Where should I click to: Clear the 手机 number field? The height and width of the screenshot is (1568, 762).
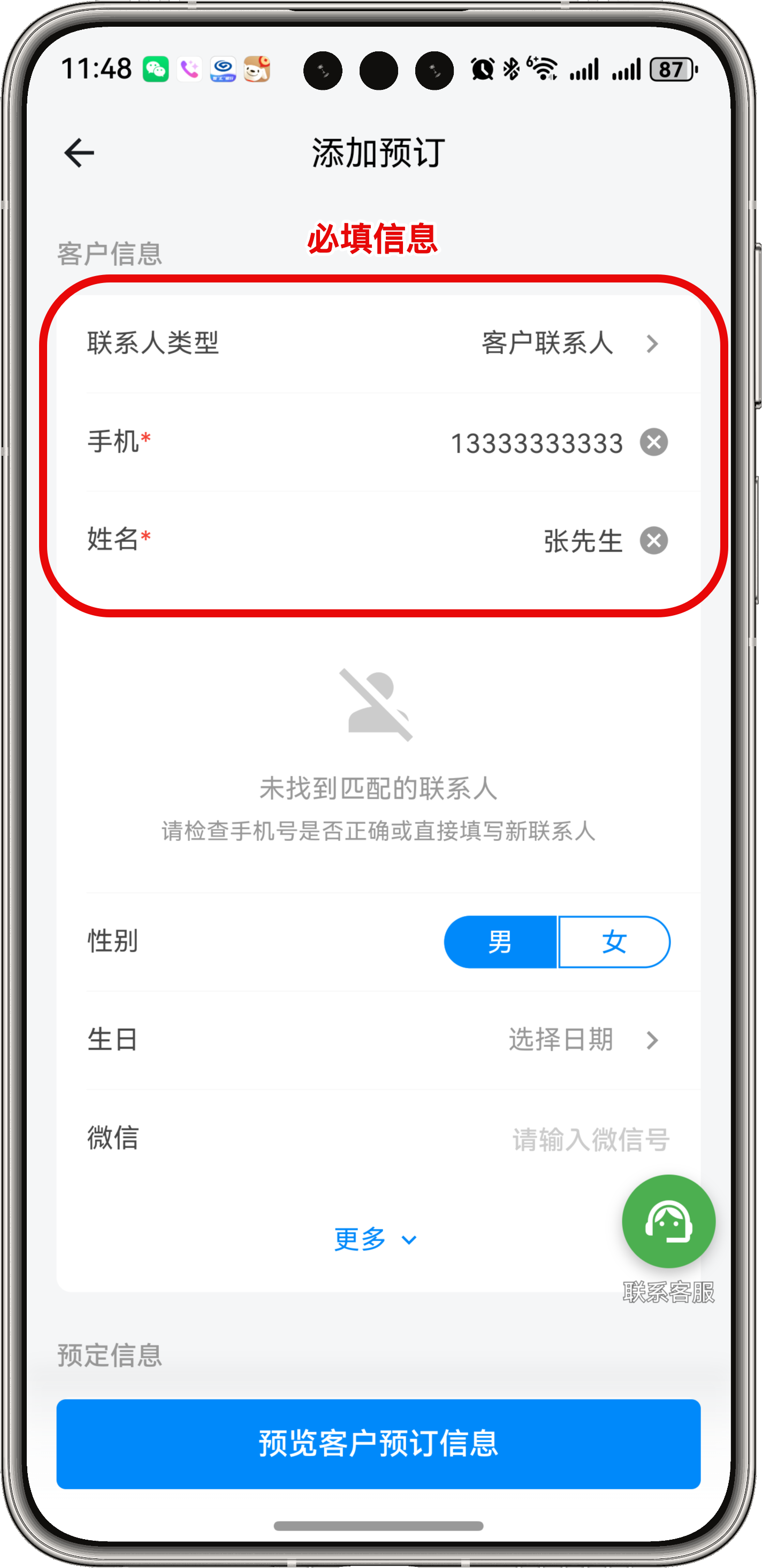(654, 442)
